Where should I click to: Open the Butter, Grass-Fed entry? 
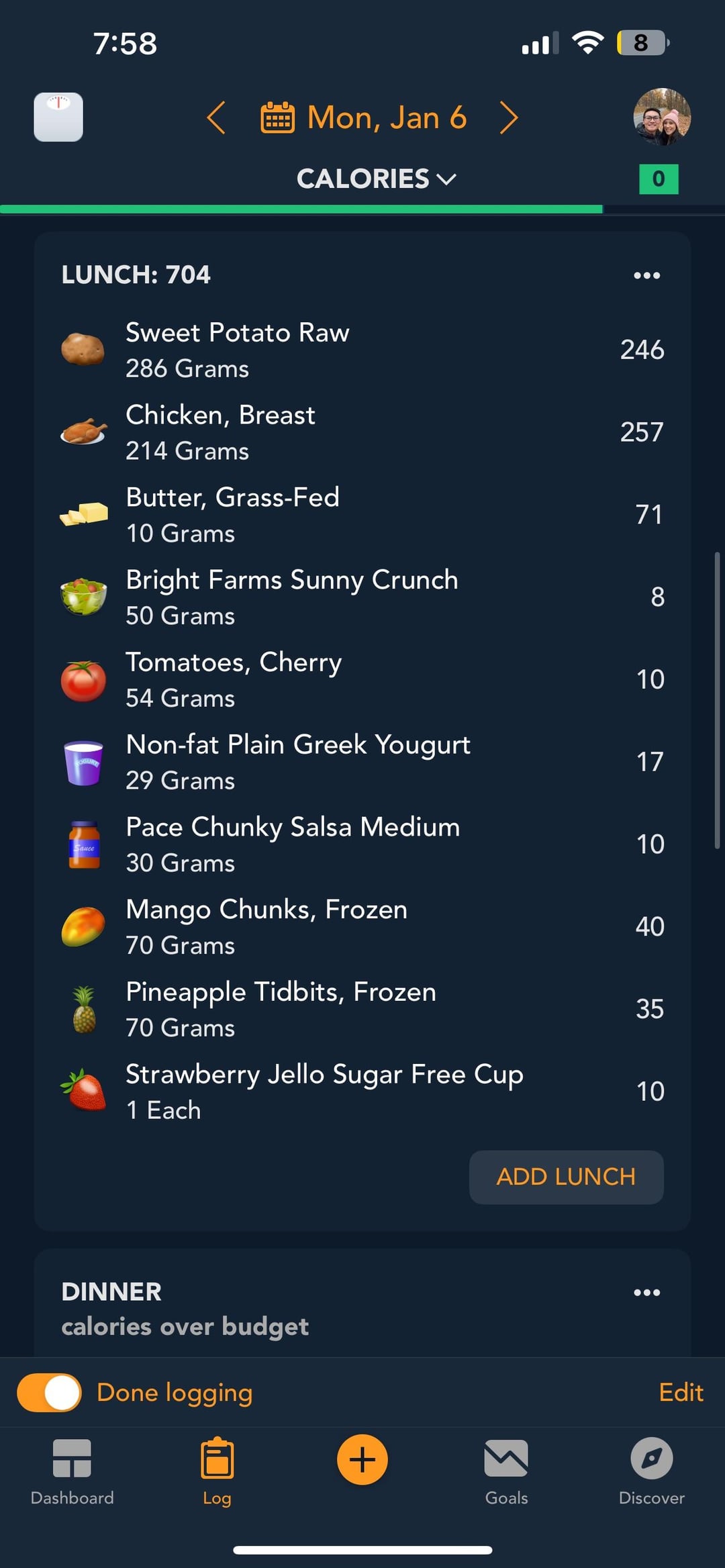(x=362, y=515)
